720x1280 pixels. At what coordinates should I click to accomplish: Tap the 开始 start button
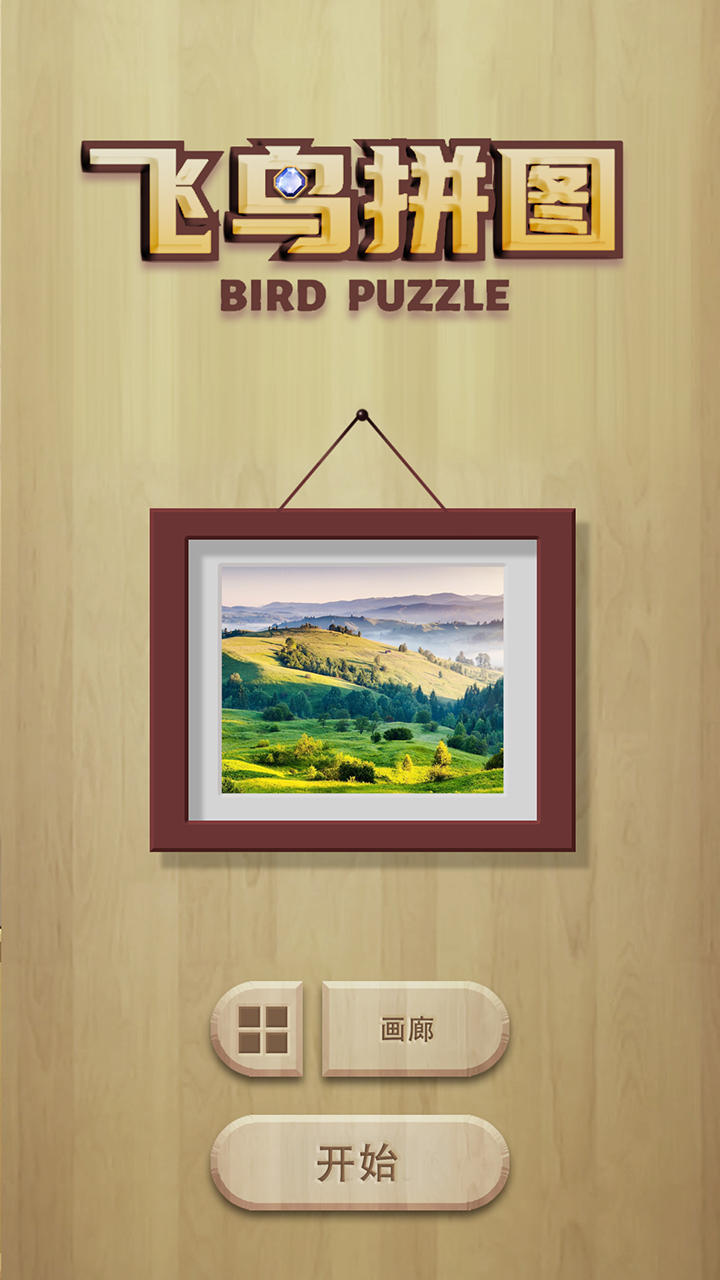359,1163
